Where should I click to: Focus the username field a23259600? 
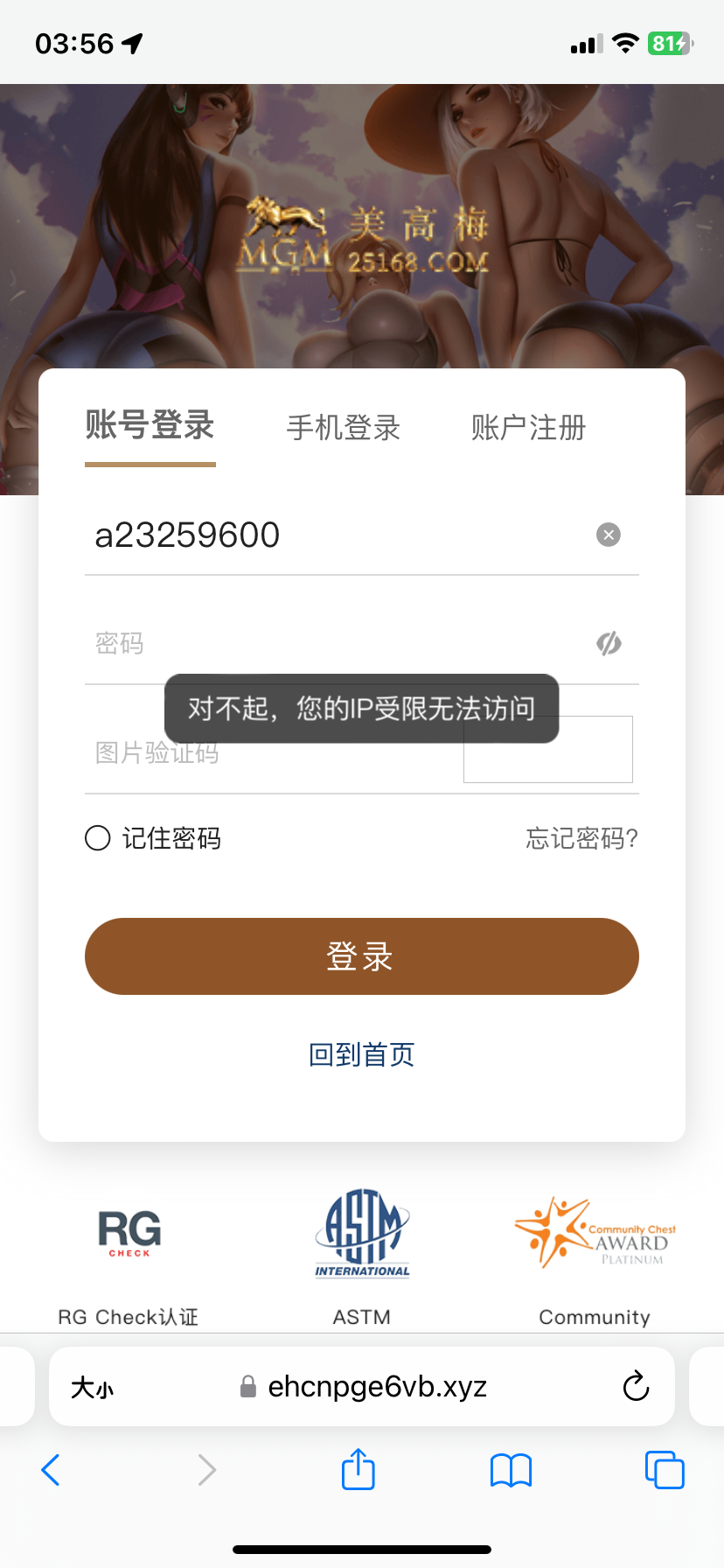tap(332, 535)
